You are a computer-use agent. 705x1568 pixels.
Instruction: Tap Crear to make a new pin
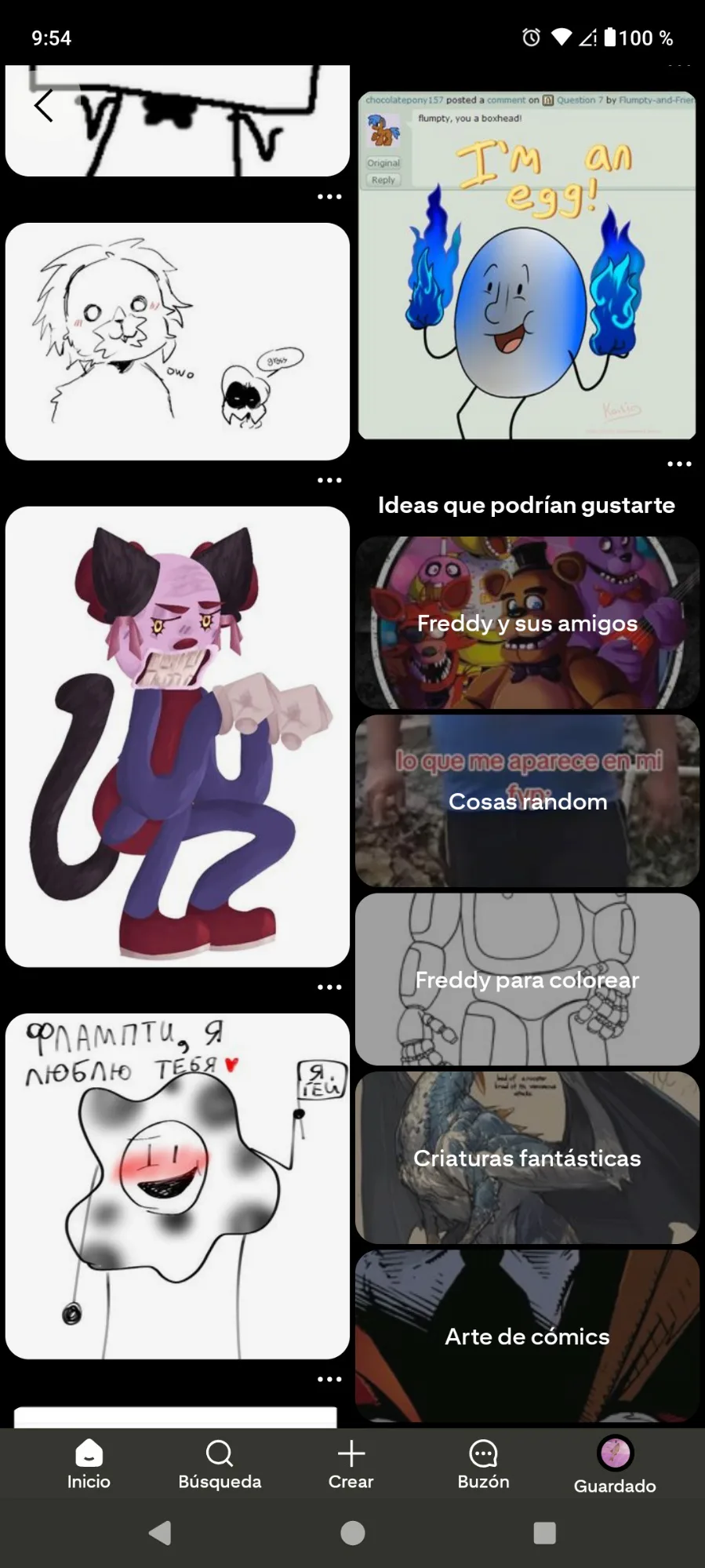[x=351, y=1464]
